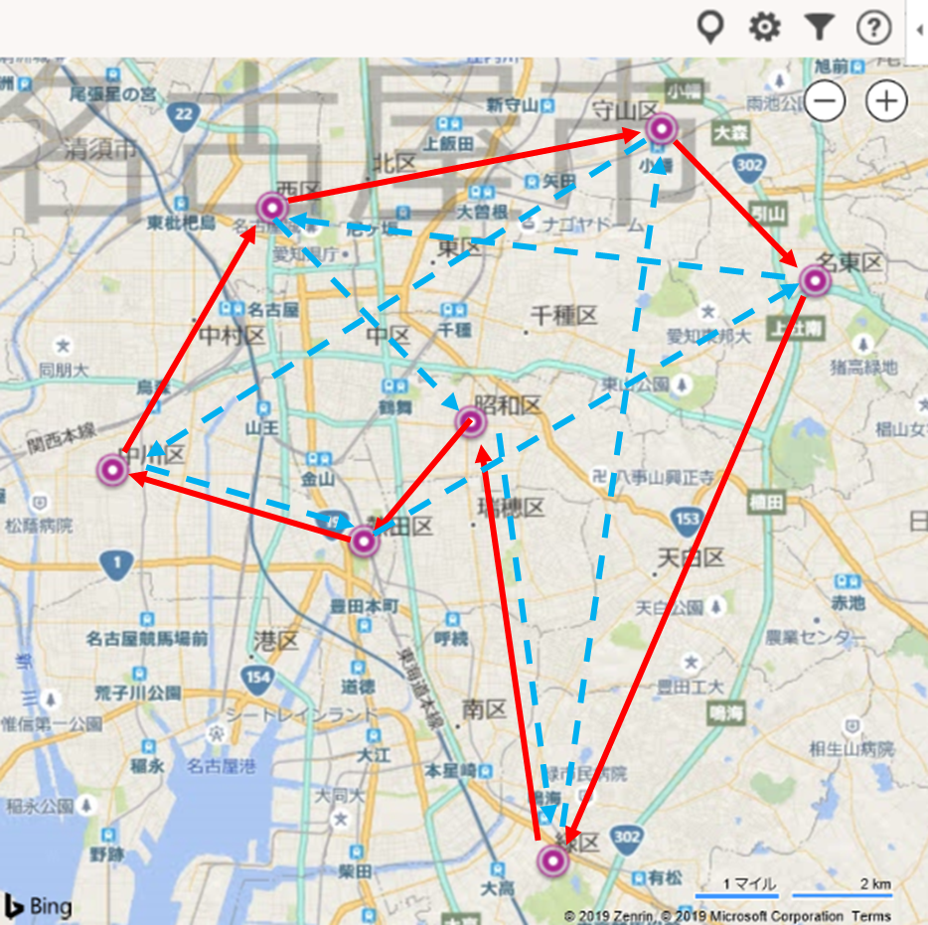The image size is (928, 925).
Task: Select the map pin at 守山区
Action: tap(661, 129)
